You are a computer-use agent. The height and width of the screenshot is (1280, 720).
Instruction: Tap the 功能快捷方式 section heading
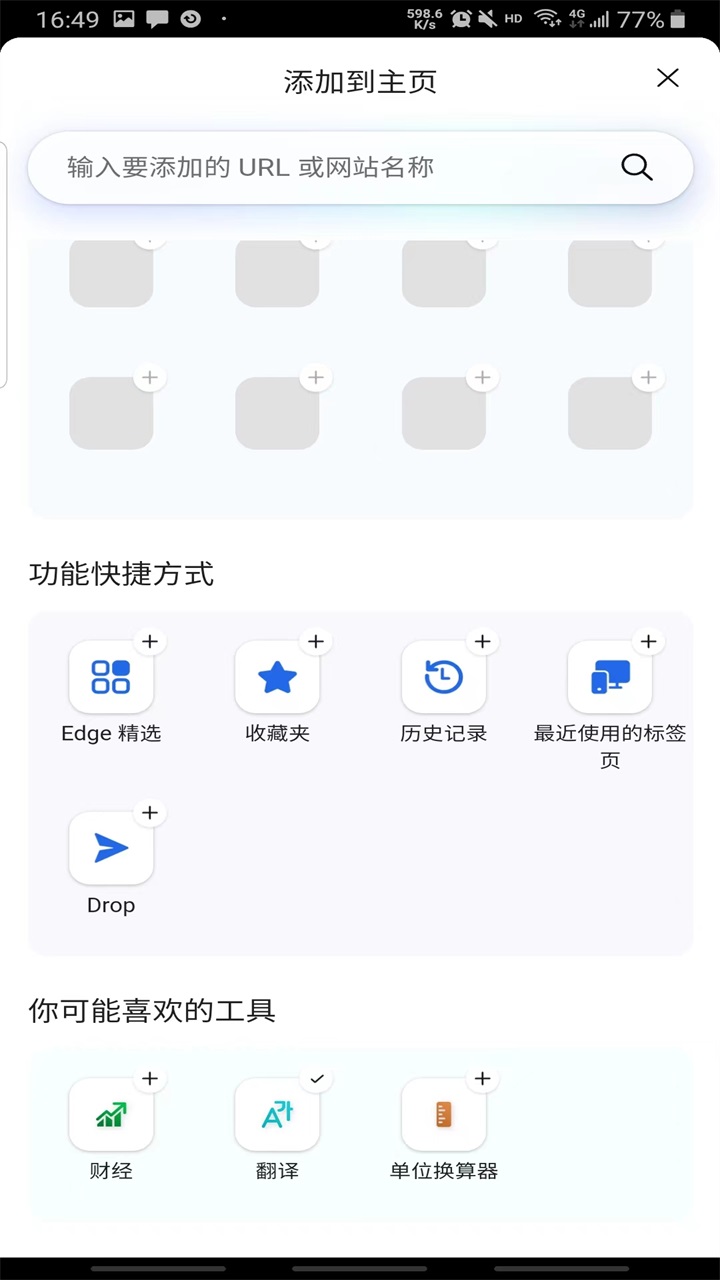(x=121, y=574)
